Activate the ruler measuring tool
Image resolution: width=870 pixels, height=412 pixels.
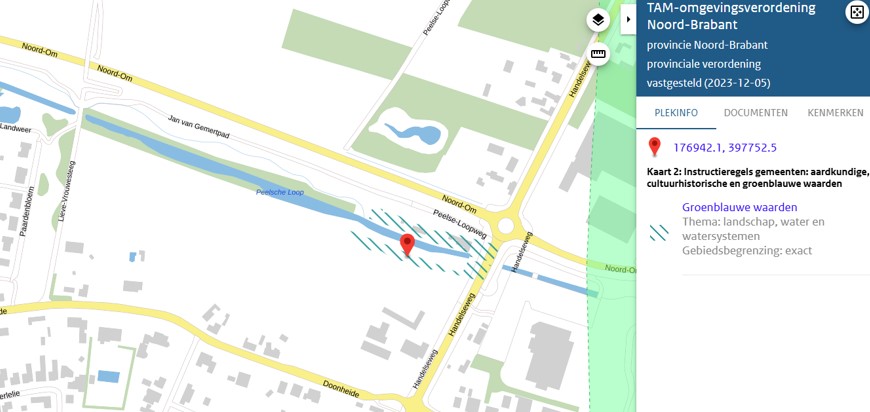tap(598, 54)
